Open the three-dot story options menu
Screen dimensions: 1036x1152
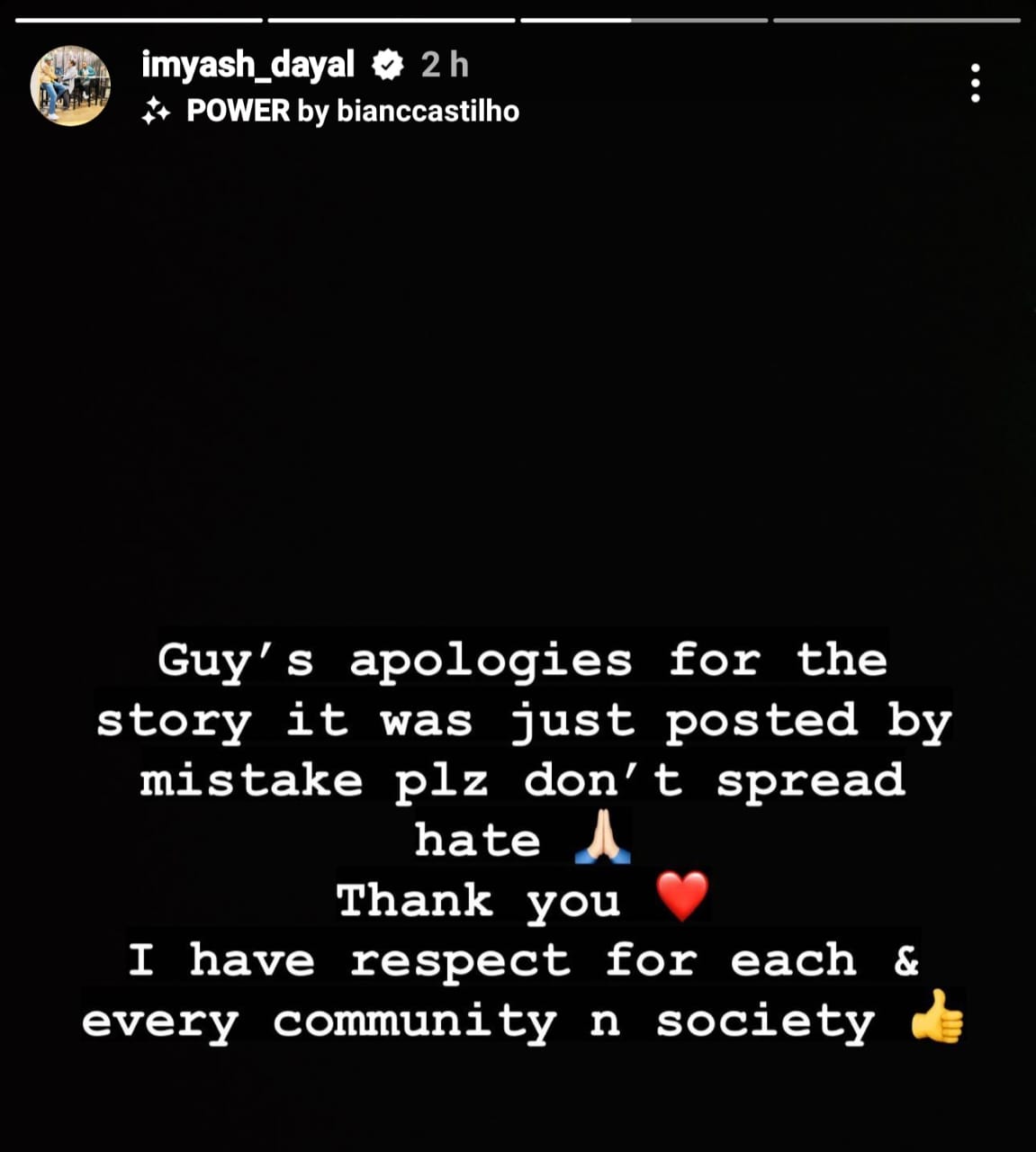[x=975, y=84]
